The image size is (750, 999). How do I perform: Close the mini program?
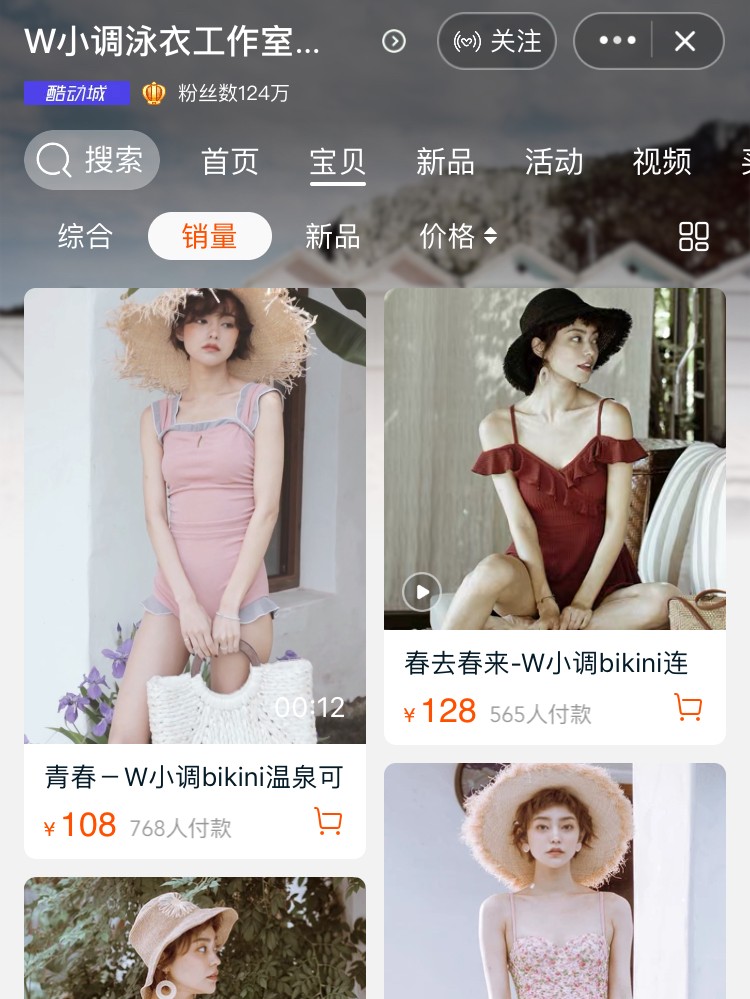coord(685,41)
